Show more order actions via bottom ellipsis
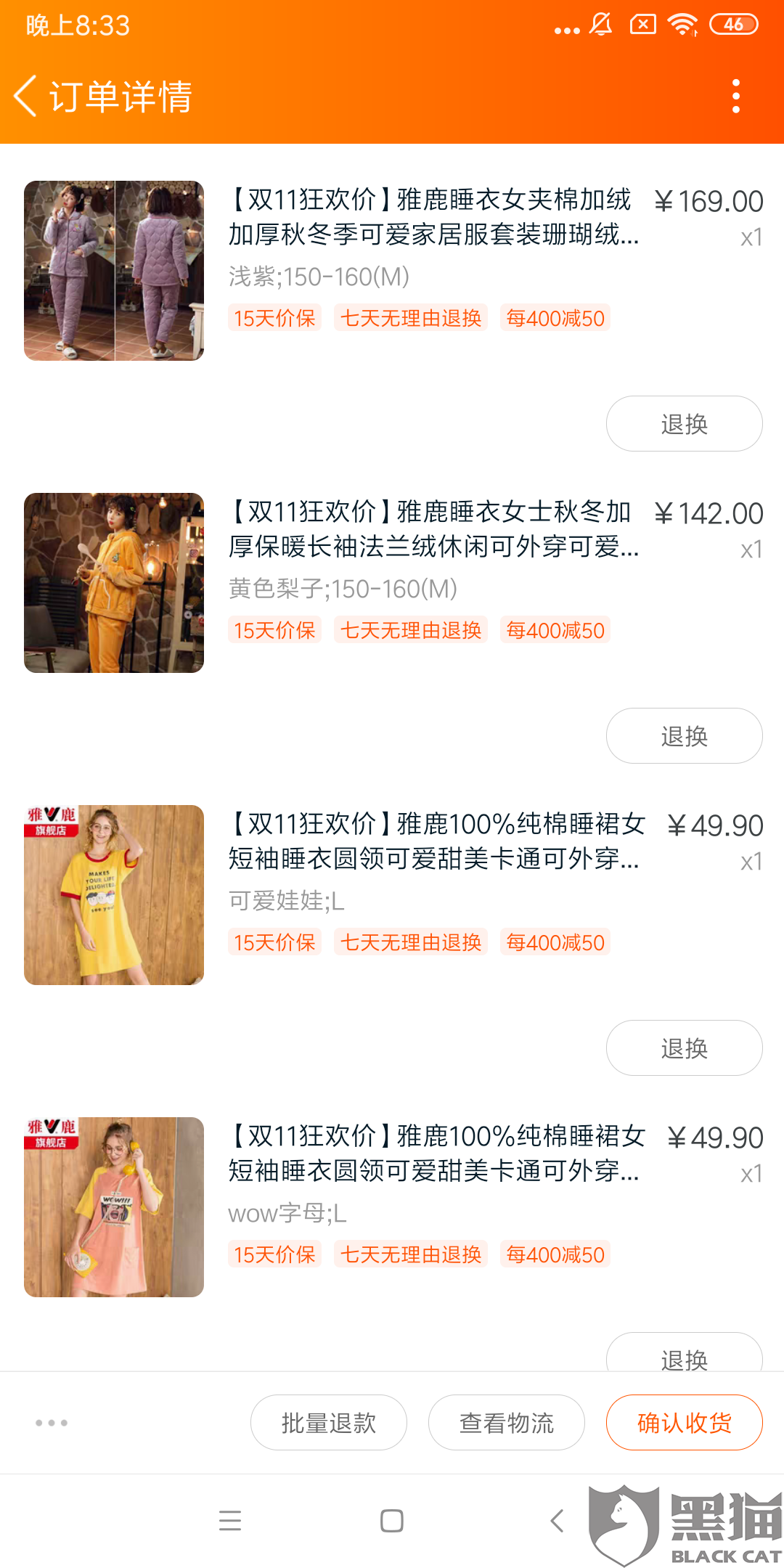 coord(52,1423)
